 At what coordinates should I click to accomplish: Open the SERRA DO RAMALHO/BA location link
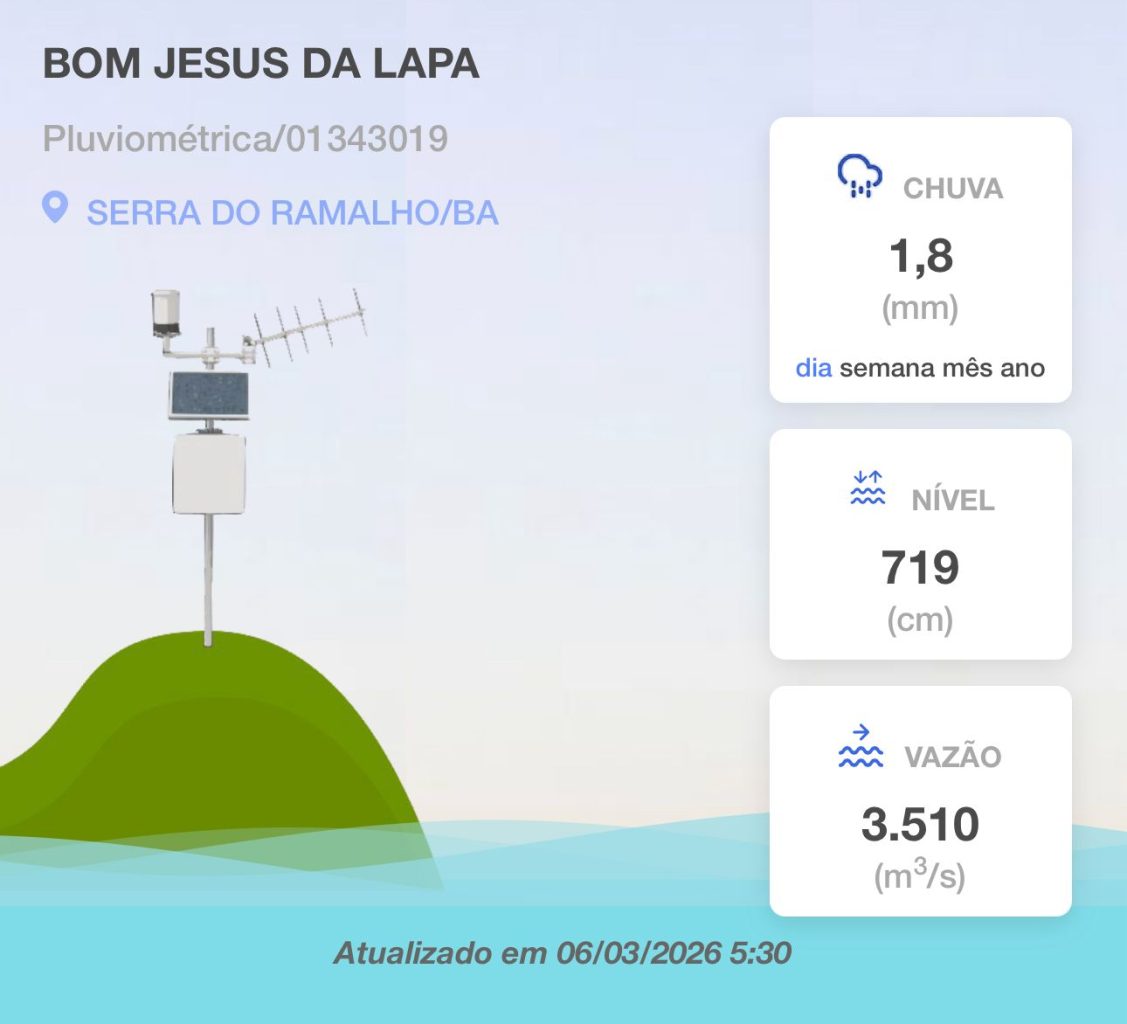click(x=292, y=212)
